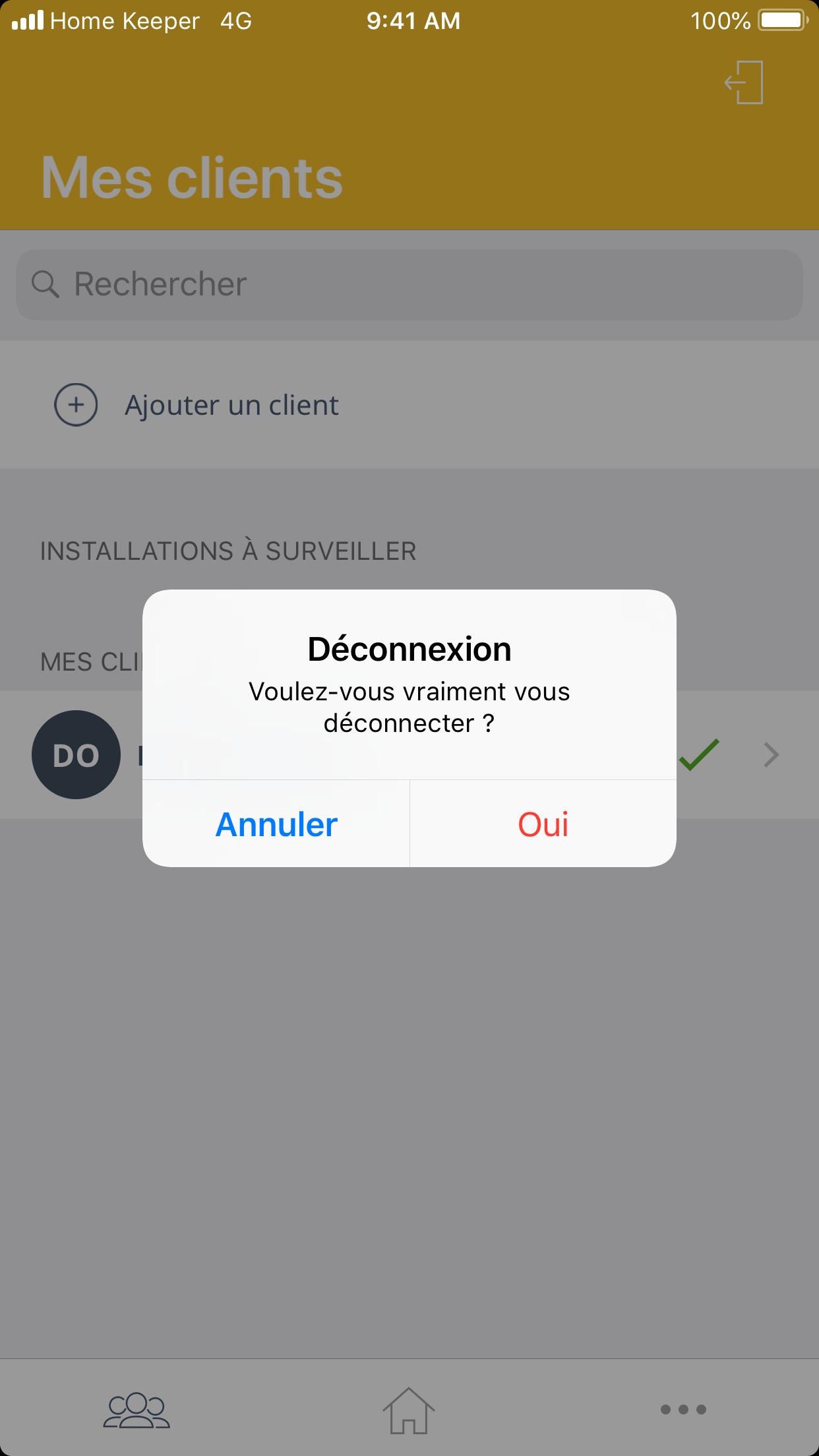This screenshot has width=819, height=1456.
Task: Cancel the logout with Annuler
Action: coord(276,824)
